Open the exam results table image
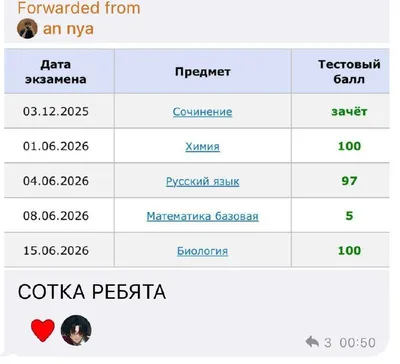The image size is (400, 364). [197, 158]
